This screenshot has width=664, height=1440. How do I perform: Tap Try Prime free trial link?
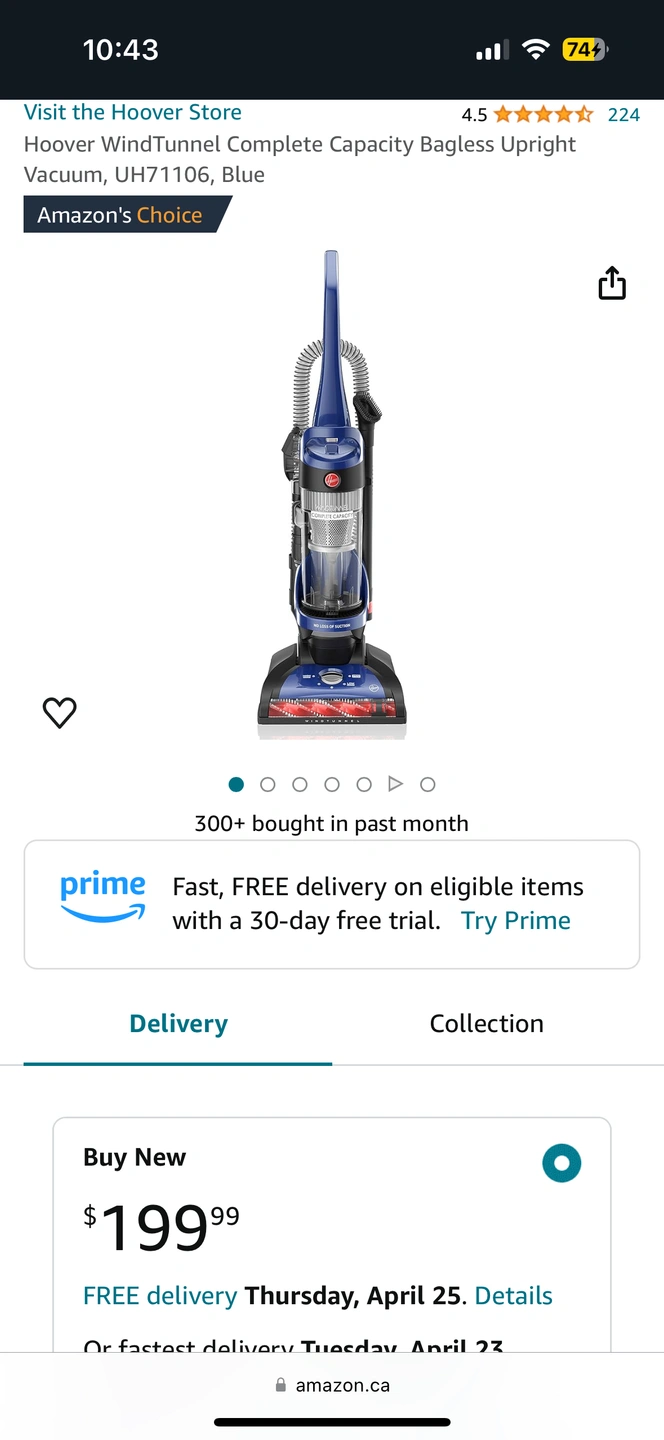(x=515, y=921)
